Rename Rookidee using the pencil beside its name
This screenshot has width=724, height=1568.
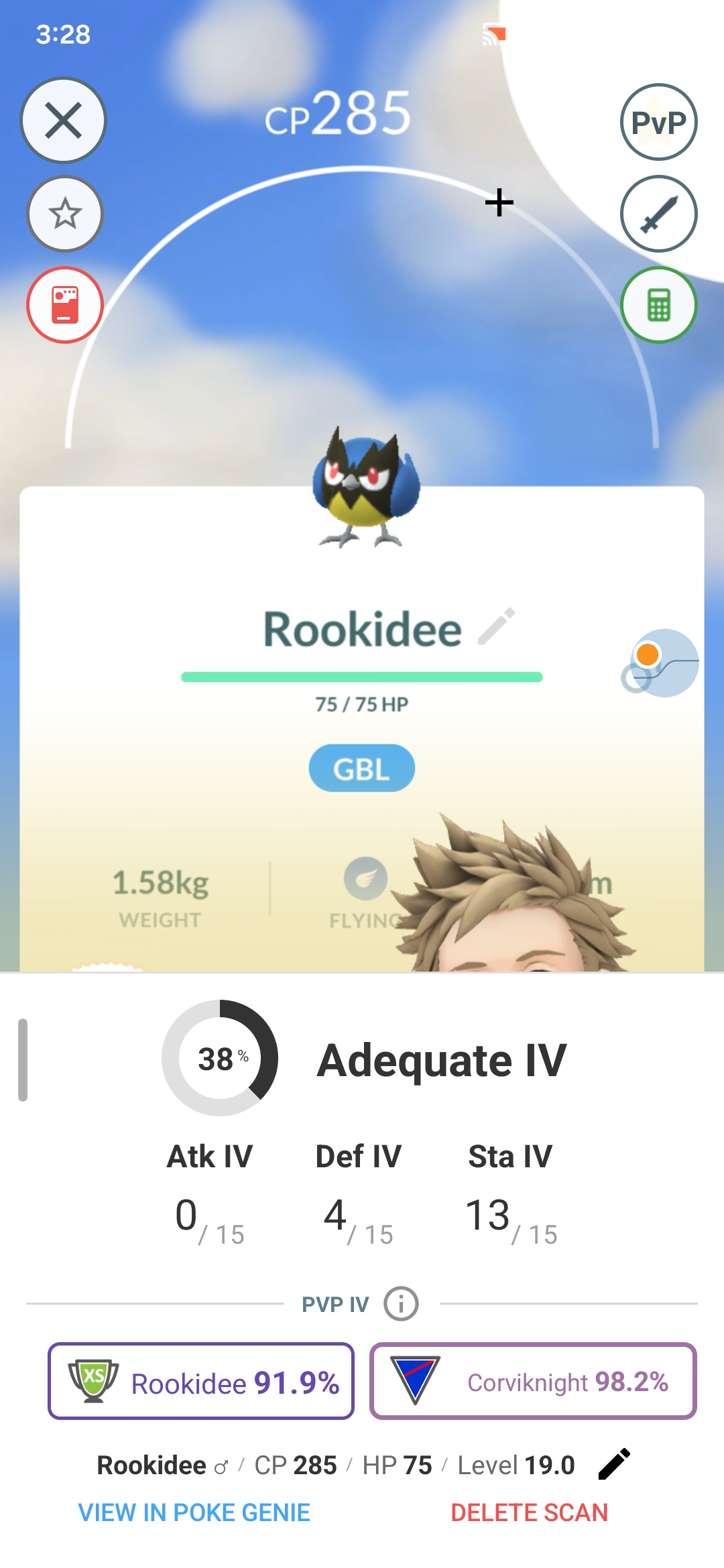[x=497, y=626]
